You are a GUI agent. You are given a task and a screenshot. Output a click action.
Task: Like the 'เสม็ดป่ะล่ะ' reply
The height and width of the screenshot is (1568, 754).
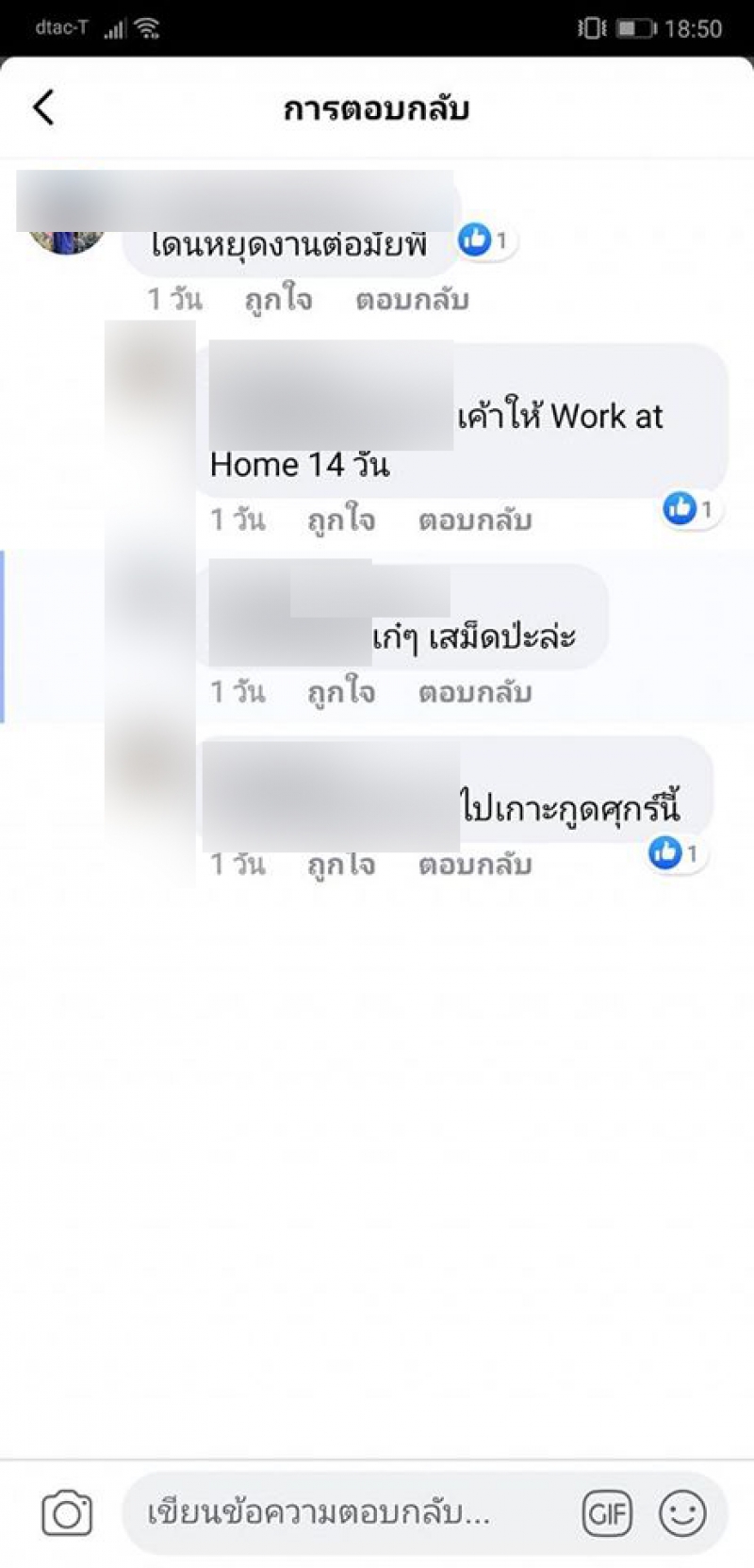point(341,692)
